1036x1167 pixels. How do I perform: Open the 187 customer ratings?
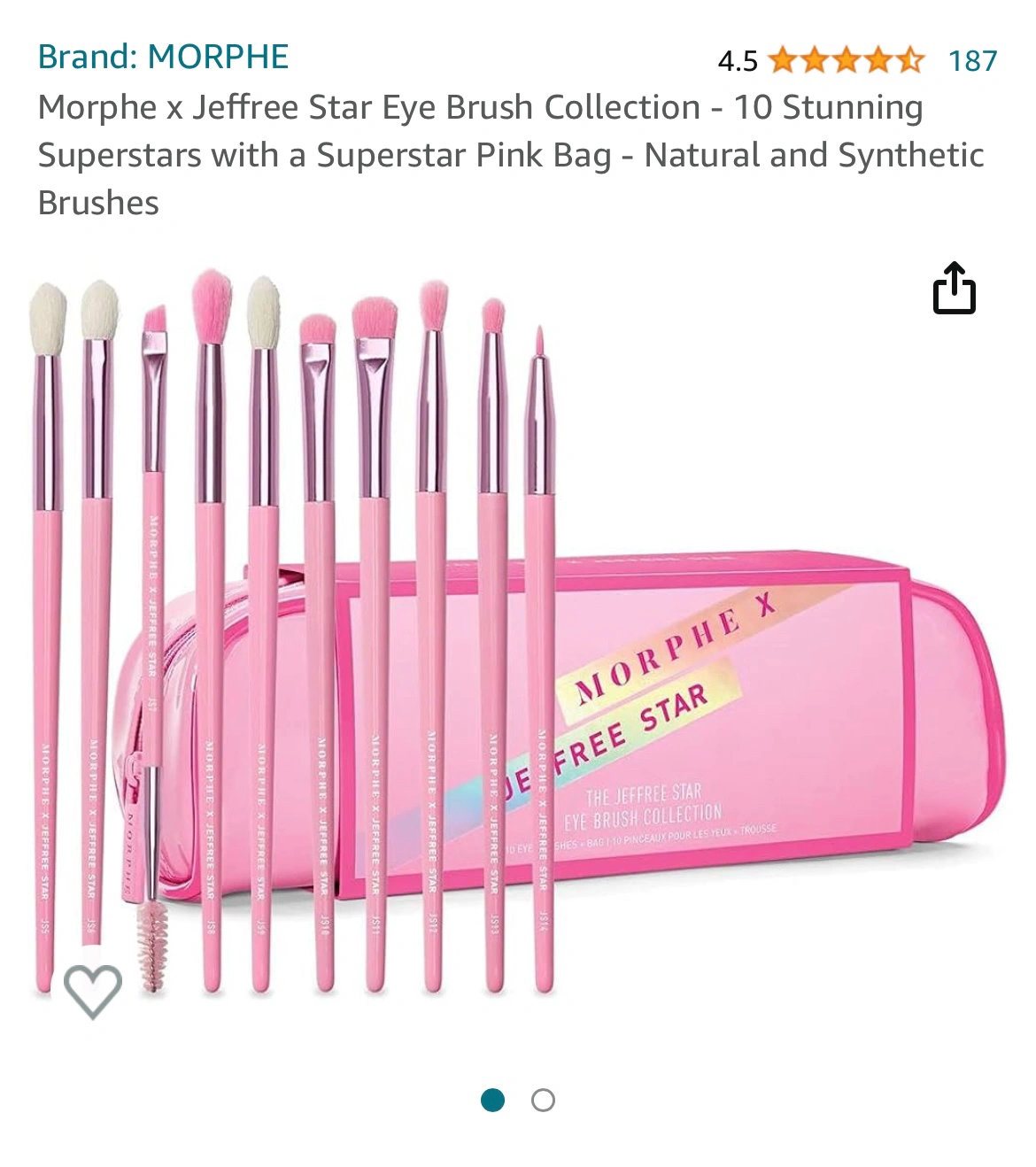tap(971, 60)
